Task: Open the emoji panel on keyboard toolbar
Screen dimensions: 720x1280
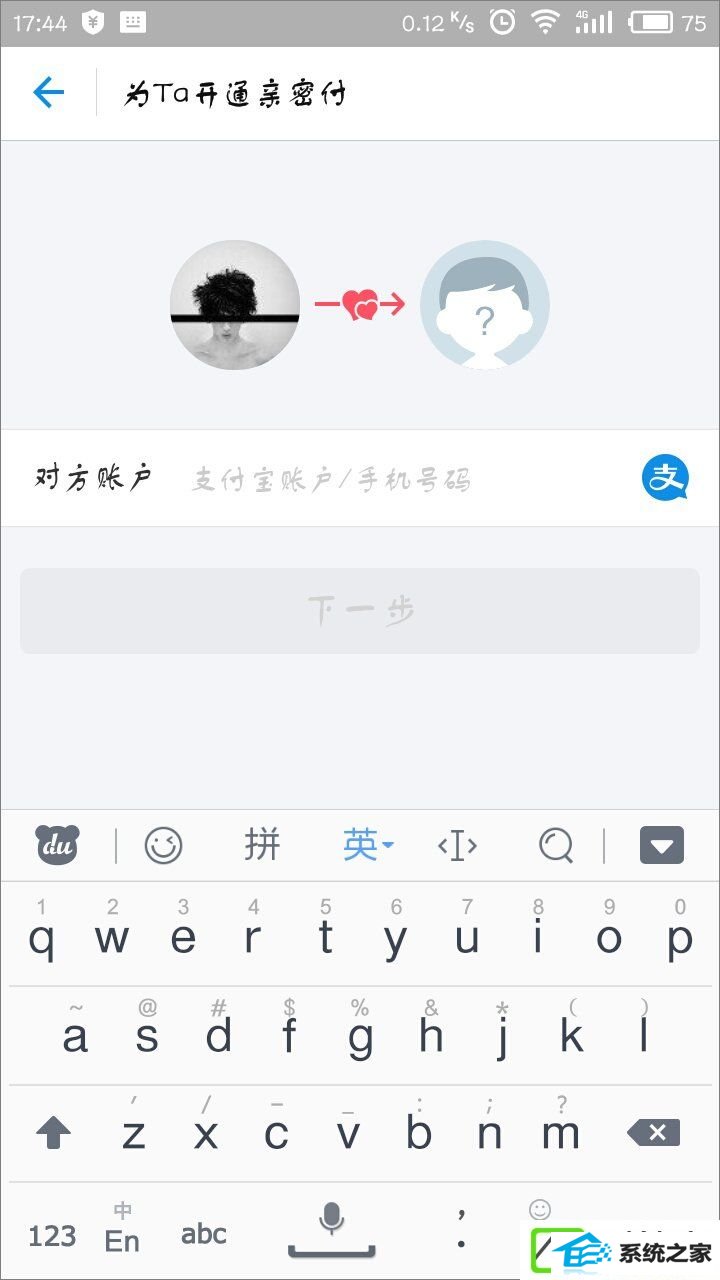Action: [164, 846]
